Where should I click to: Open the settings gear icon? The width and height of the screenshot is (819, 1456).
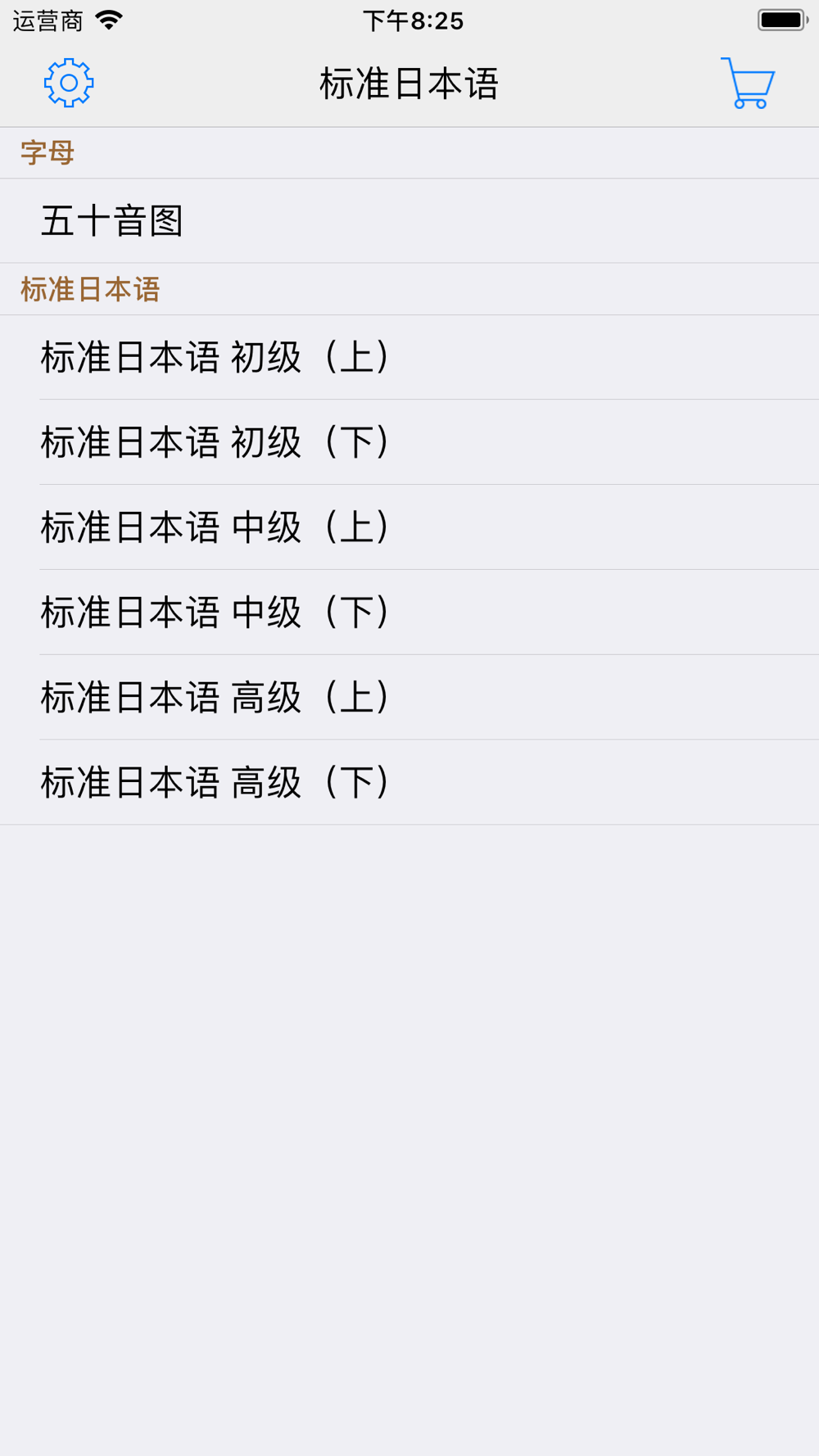(x=69, y=83)
